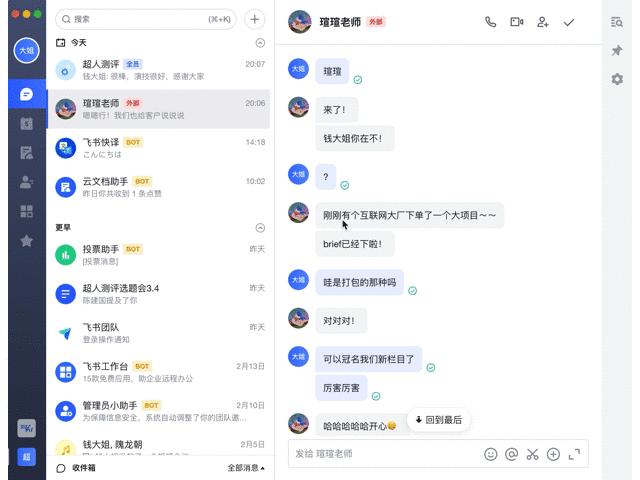Start a voice call with 瑄瑄老师

pyautogui.click(x=491, y=22)
